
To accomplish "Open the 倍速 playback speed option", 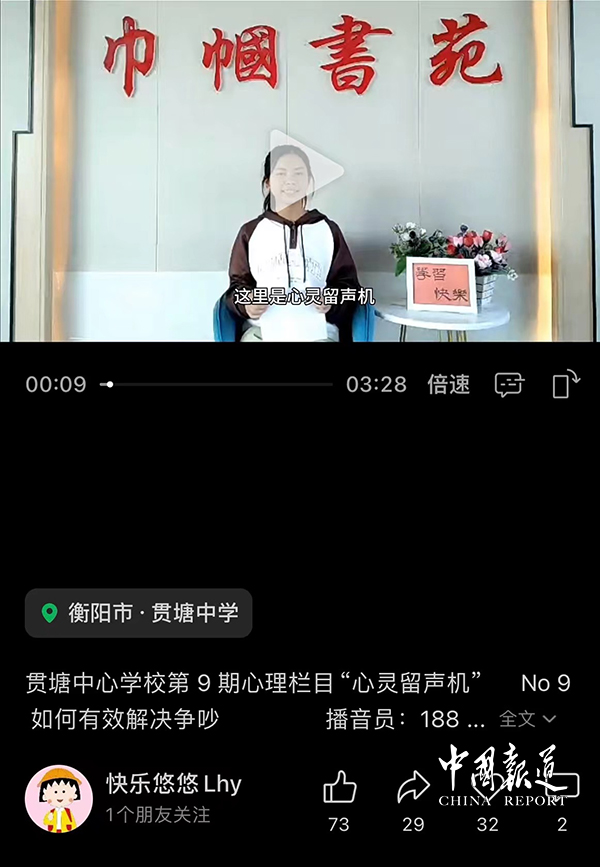I will click(449, 384).
